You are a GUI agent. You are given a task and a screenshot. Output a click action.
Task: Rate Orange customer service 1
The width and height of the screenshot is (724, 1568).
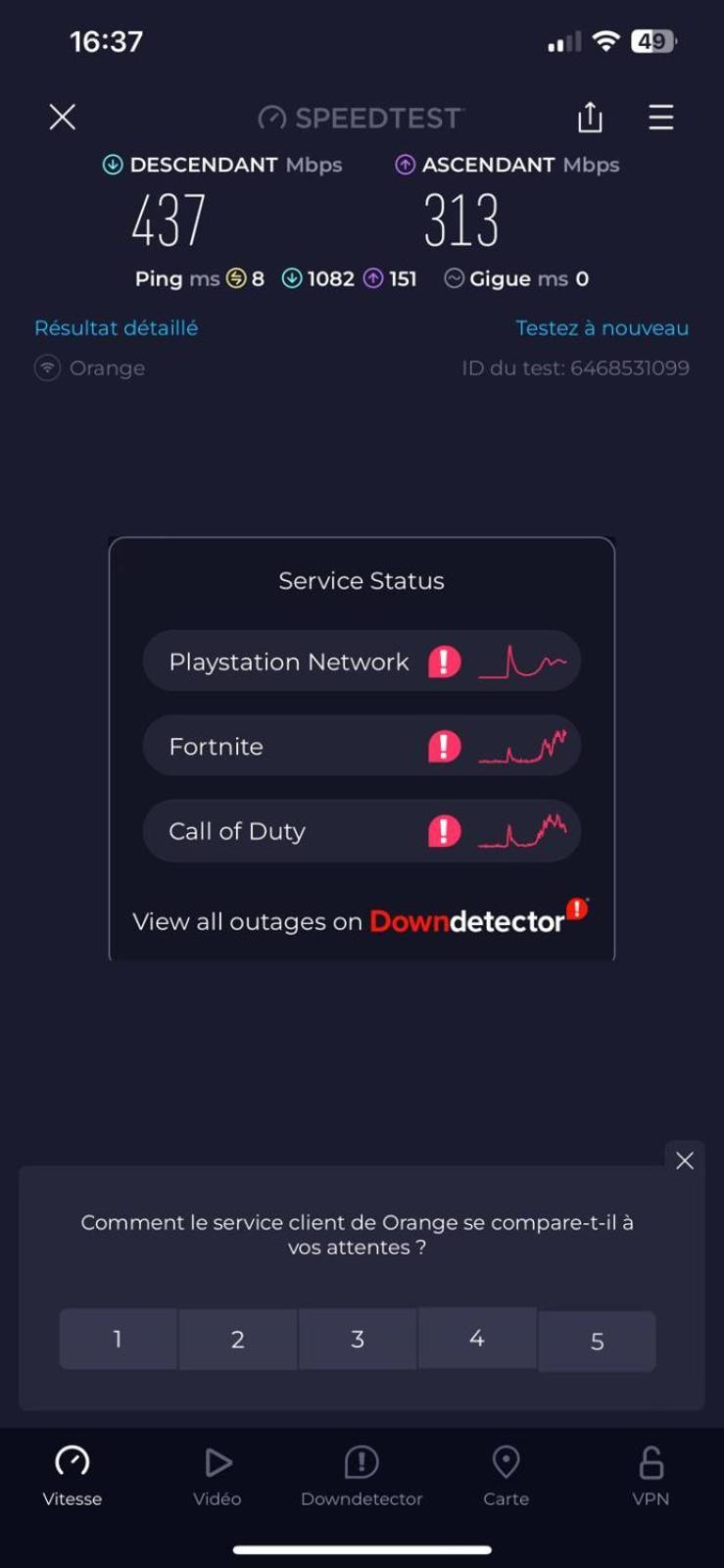coord(118,1339)
